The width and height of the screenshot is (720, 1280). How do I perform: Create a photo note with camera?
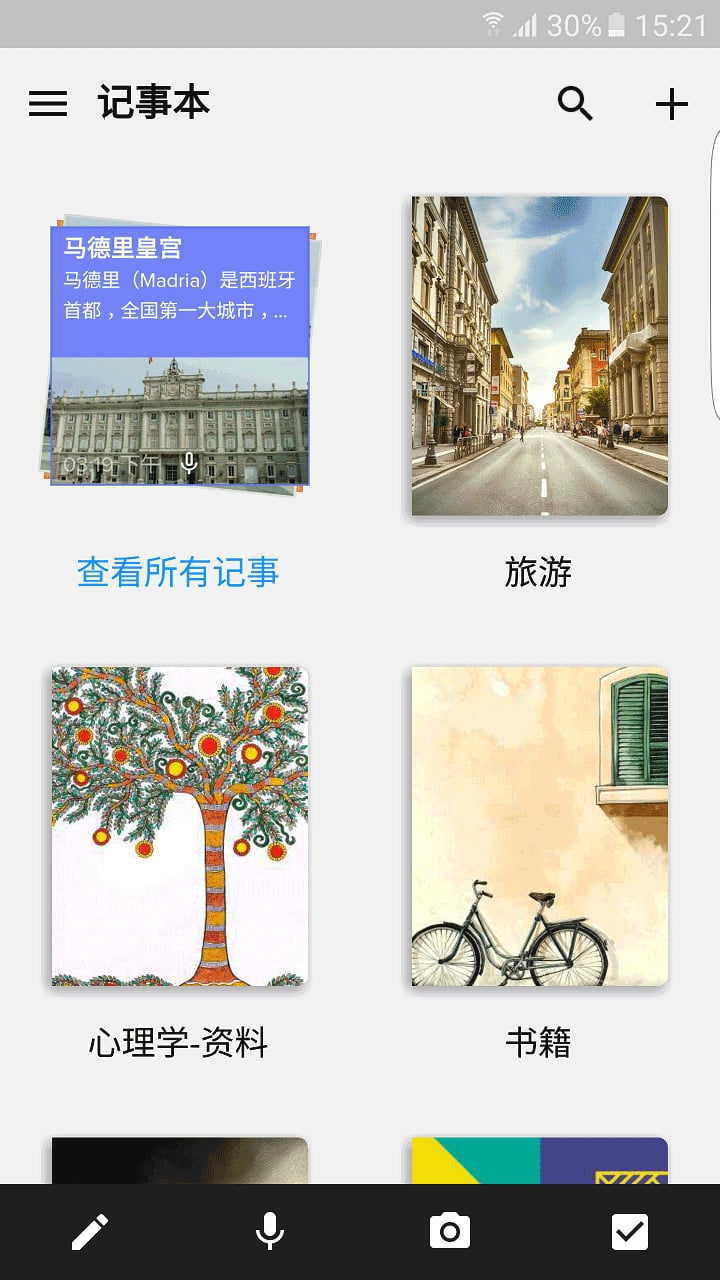click(x=450, y=1232)
